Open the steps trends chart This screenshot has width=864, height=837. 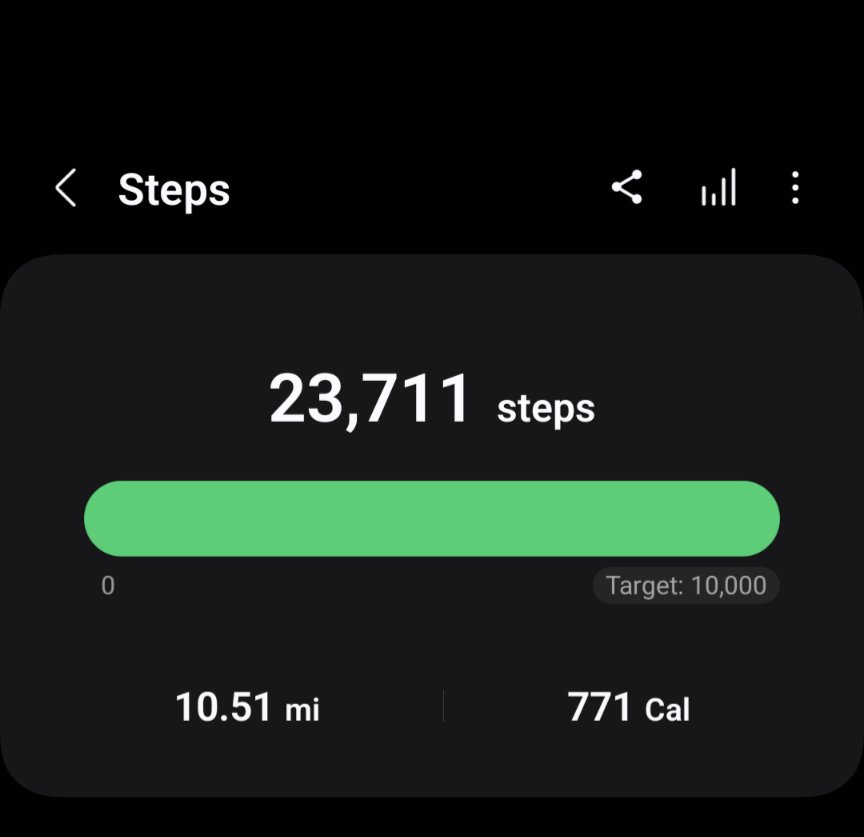pyautogui.click(x=718, y=187)
